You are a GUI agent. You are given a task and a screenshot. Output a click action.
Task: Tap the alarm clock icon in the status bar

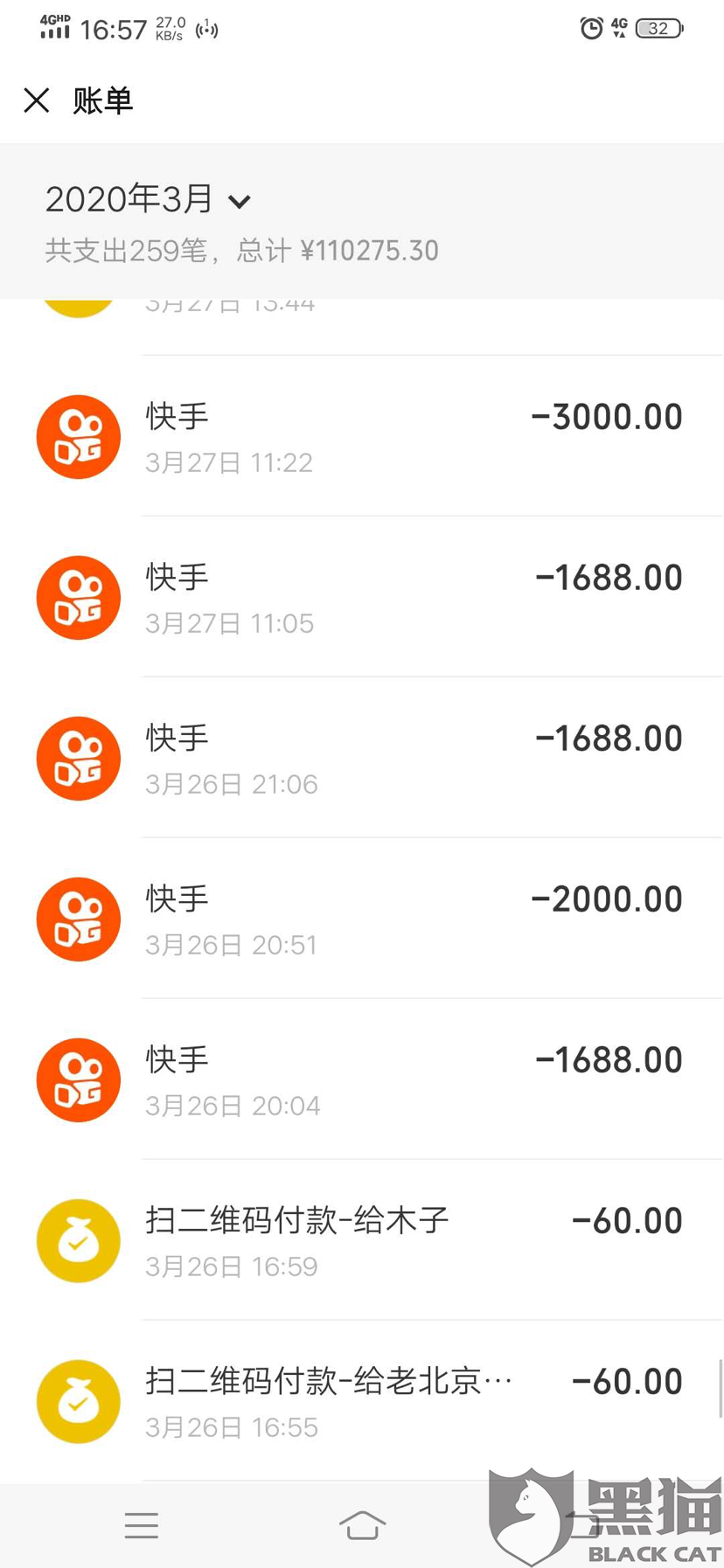pyautogui.click(x=591, y=28)
